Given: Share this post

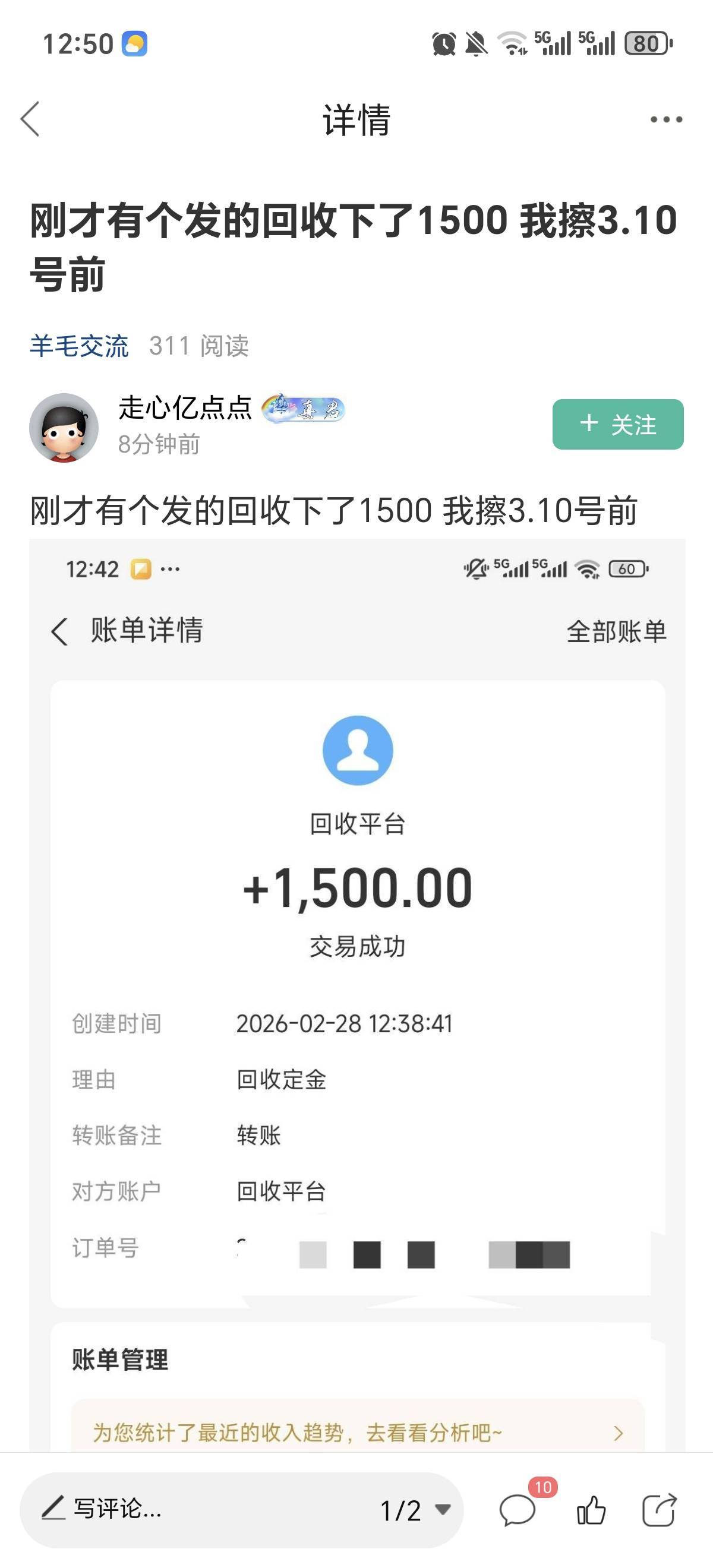Looking at the screenshot, I should [660, 1510].
